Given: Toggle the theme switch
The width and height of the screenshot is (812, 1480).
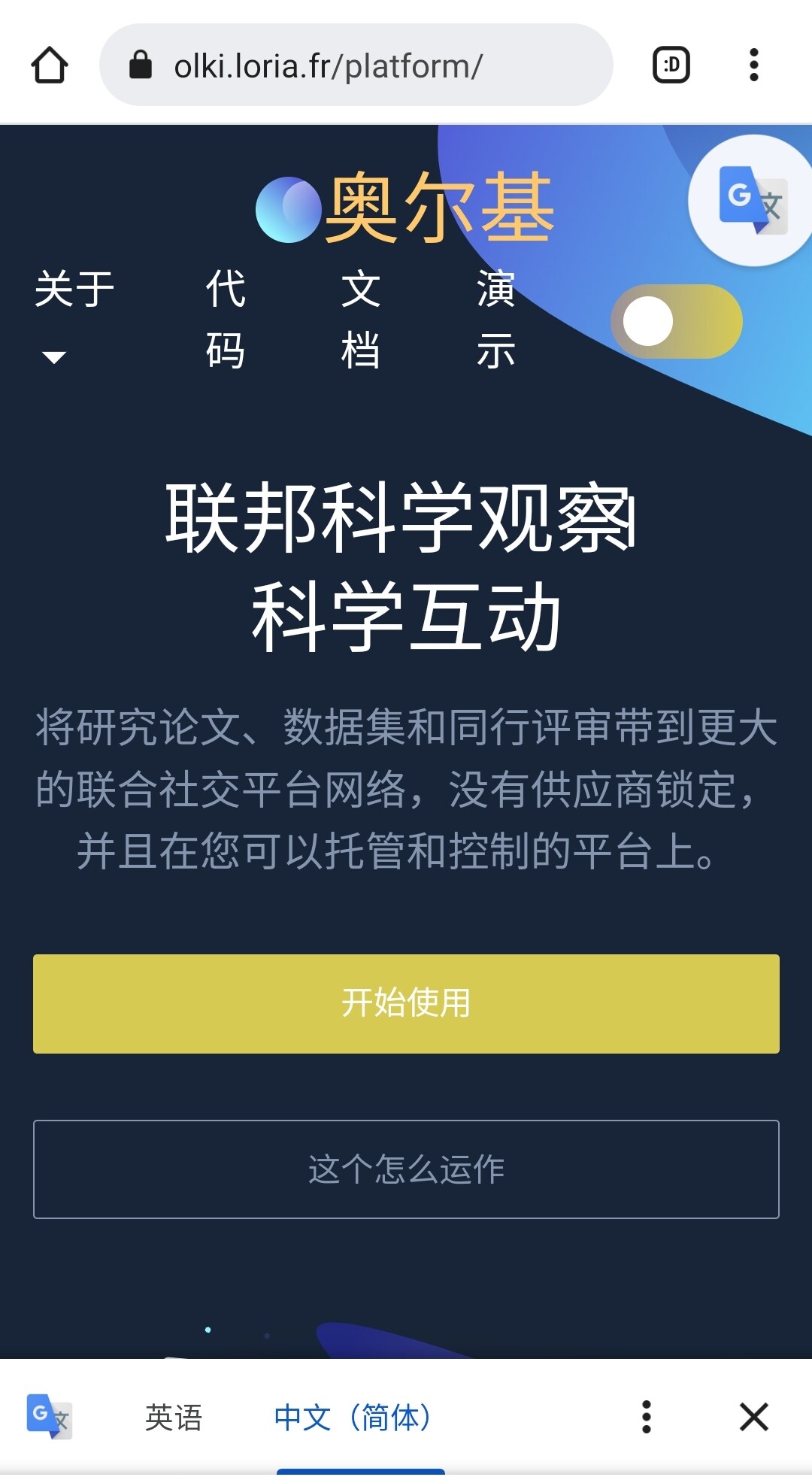Looking at the screenshot, I should [x=677, y=322].
